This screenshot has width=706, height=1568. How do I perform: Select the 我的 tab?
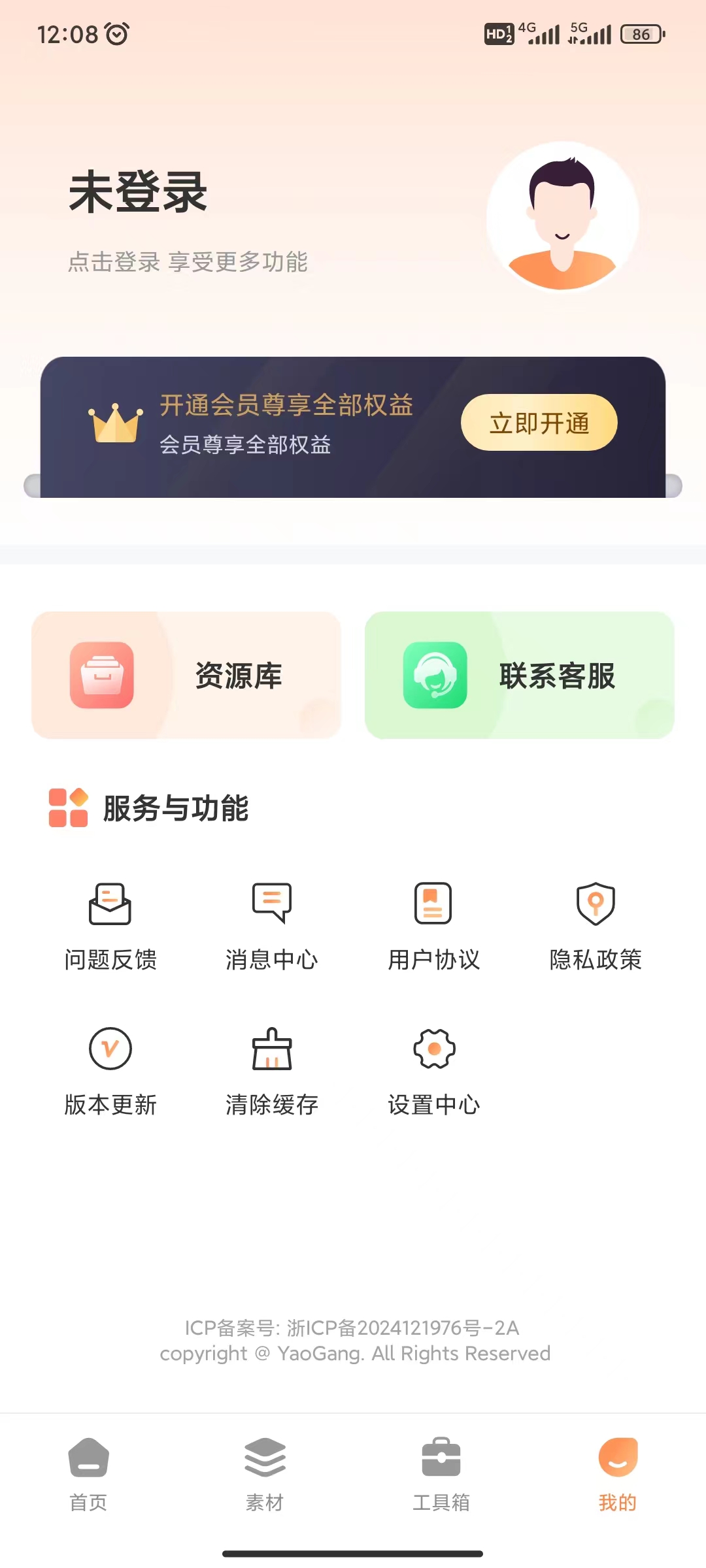pyautogui.click(x=618, y=1475)
